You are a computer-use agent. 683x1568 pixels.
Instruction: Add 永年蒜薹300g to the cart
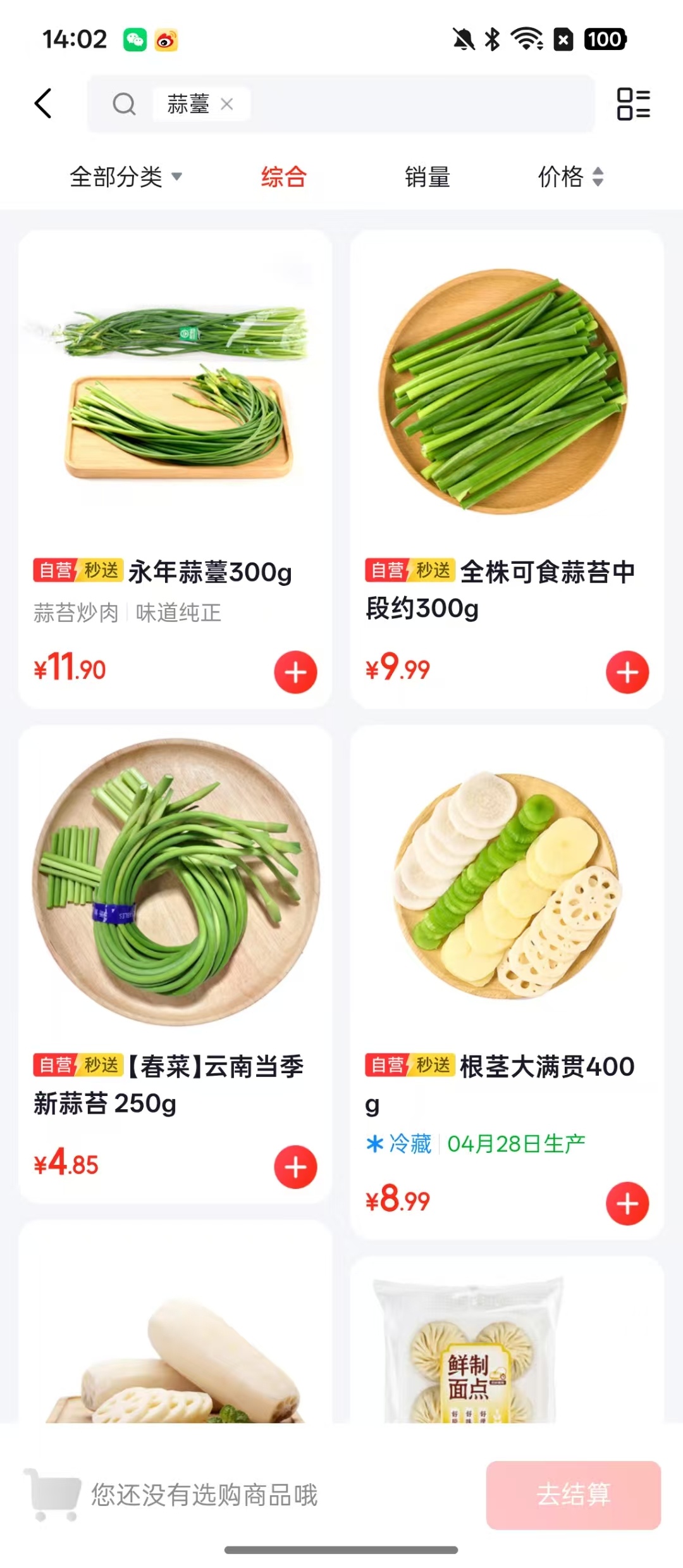coord(295,672)
